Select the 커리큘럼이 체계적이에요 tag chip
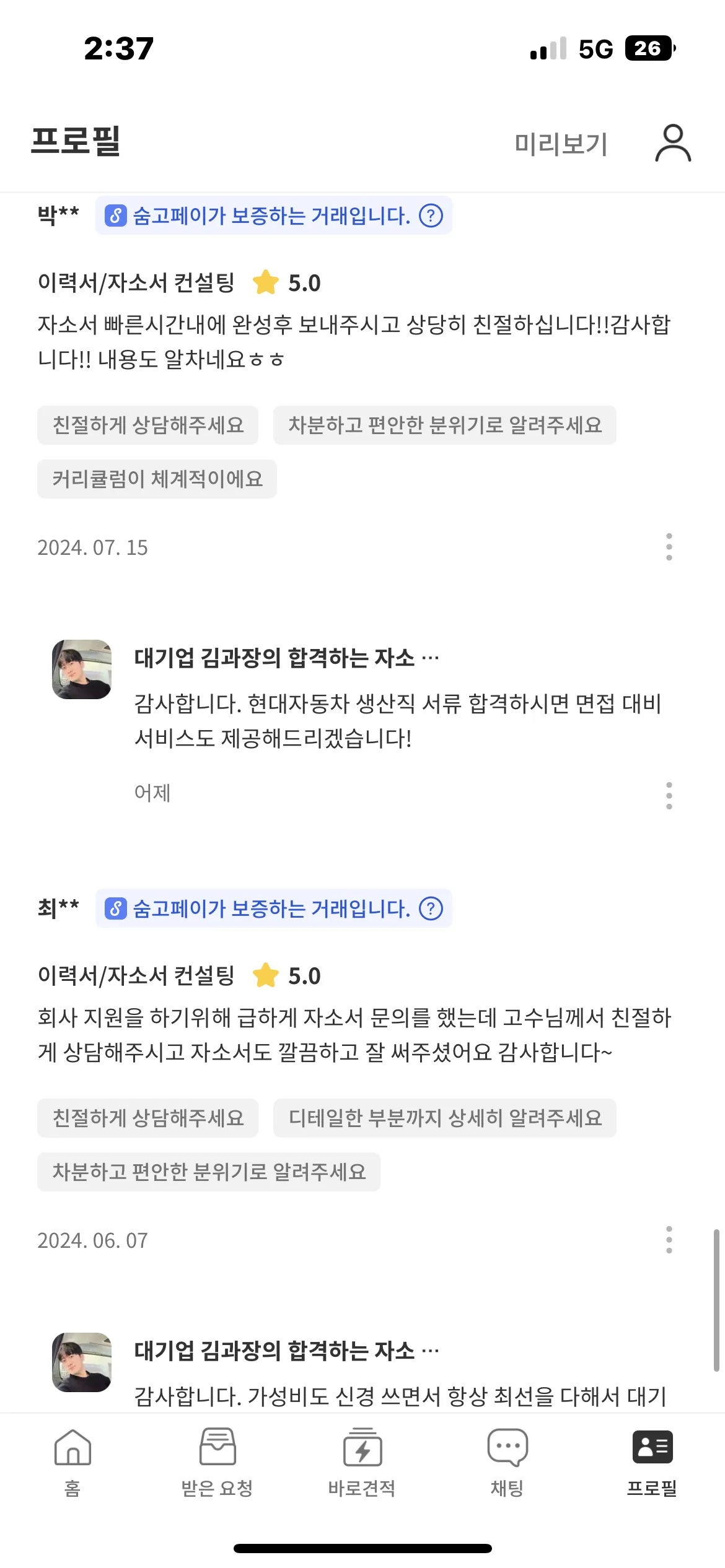Image resolution: width=725 pixels, height=1568 pixels. coord(156,479)
